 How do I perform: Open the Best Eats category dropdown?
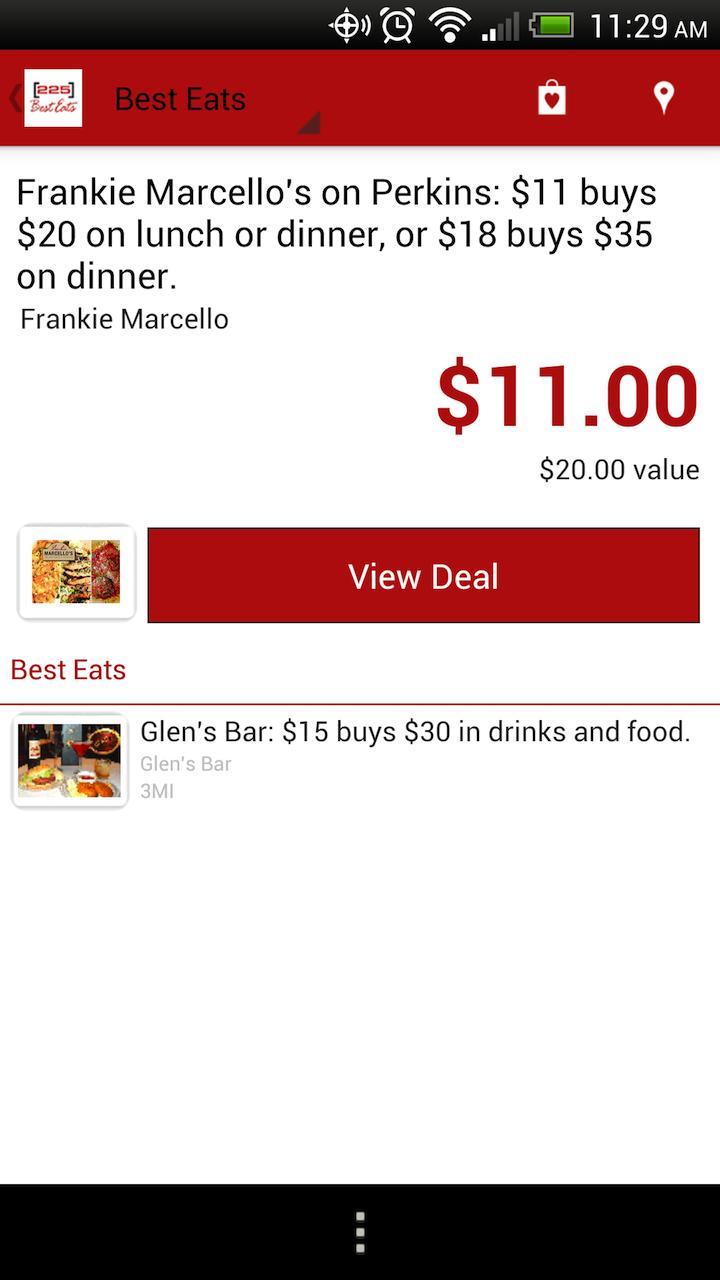[x=180, y=98]
